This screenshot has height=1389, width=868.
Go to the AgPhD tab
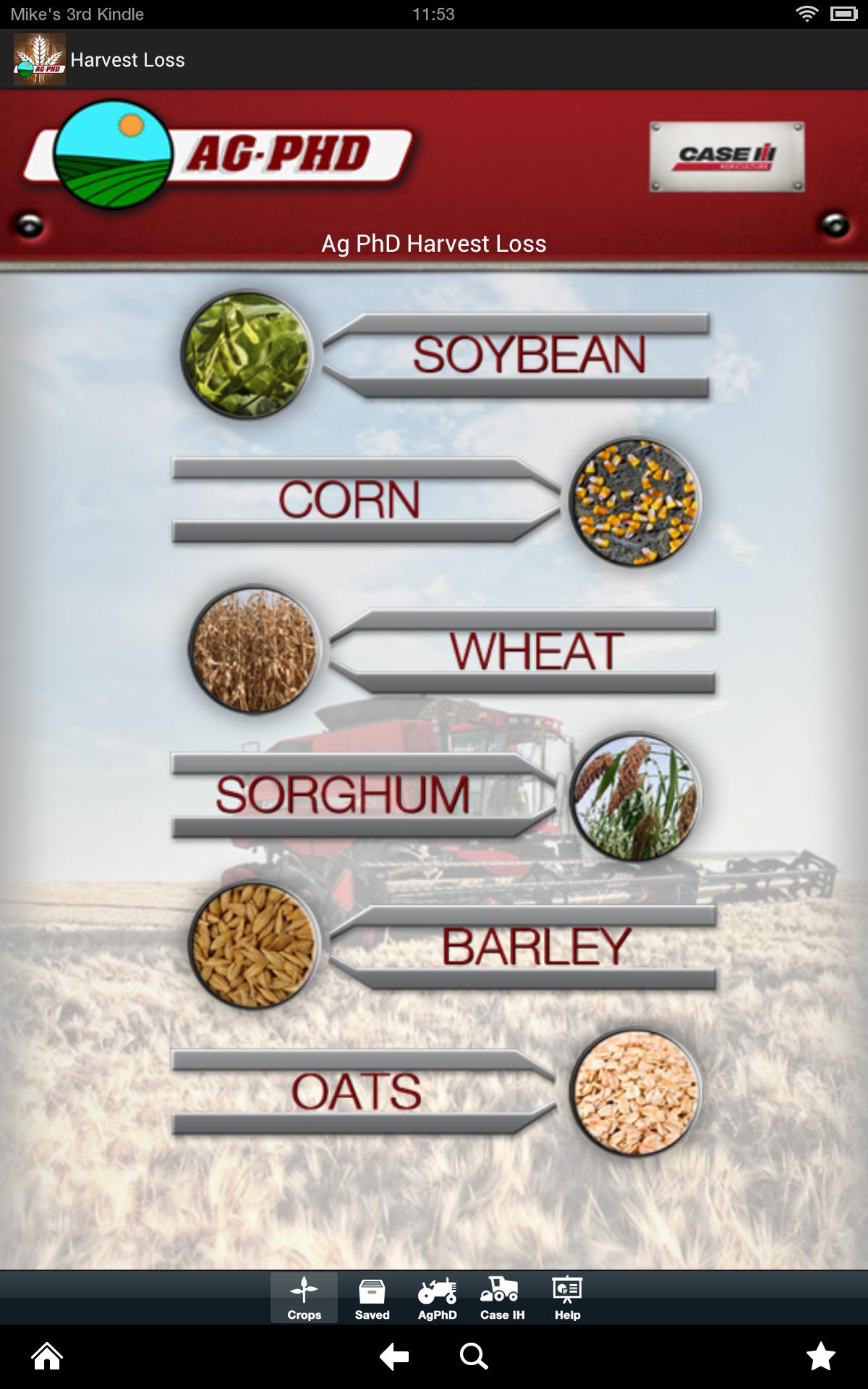[x=437, y=1298]
